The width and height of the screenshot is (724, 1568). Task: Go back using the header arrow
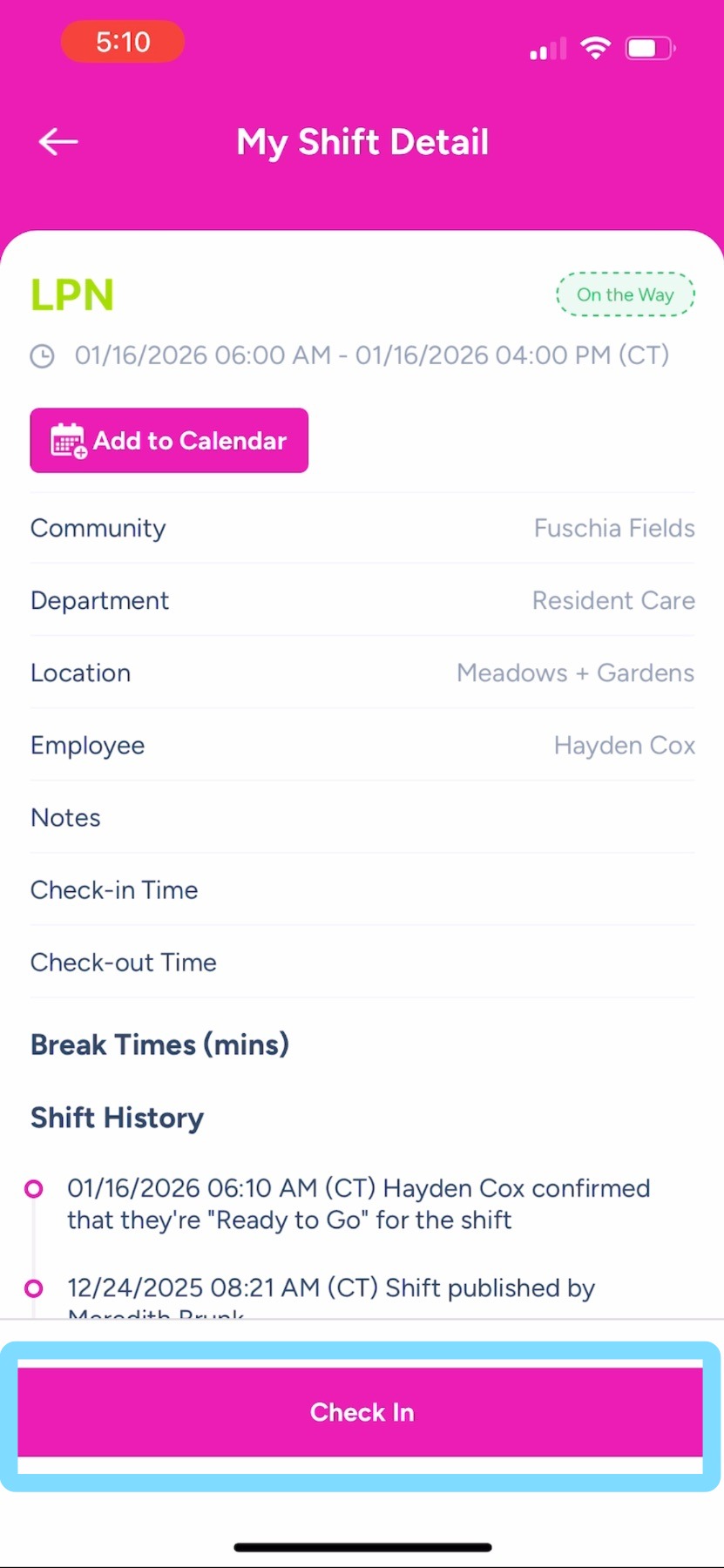click(x=58, y=141)
